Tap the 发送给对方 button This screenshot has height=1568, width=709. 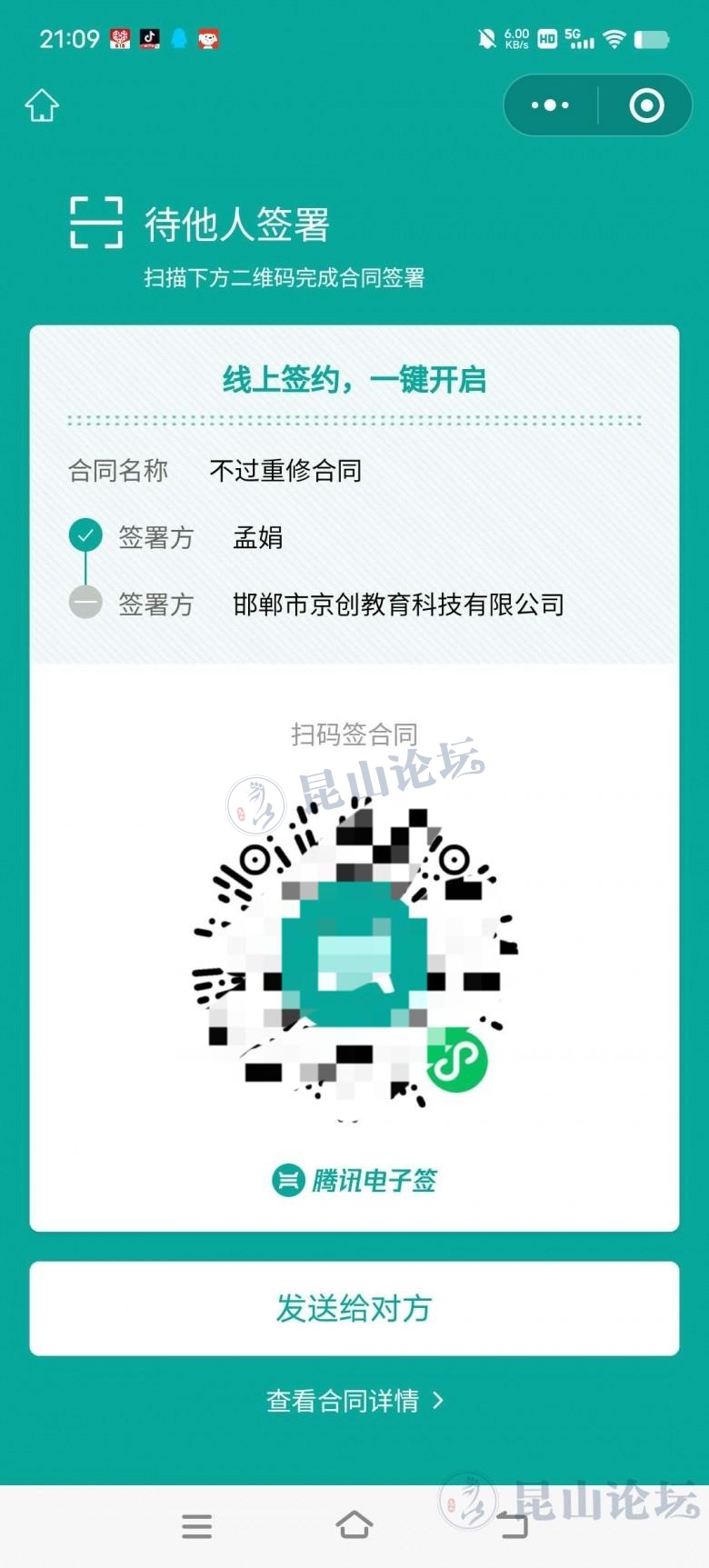point(354,1308)
